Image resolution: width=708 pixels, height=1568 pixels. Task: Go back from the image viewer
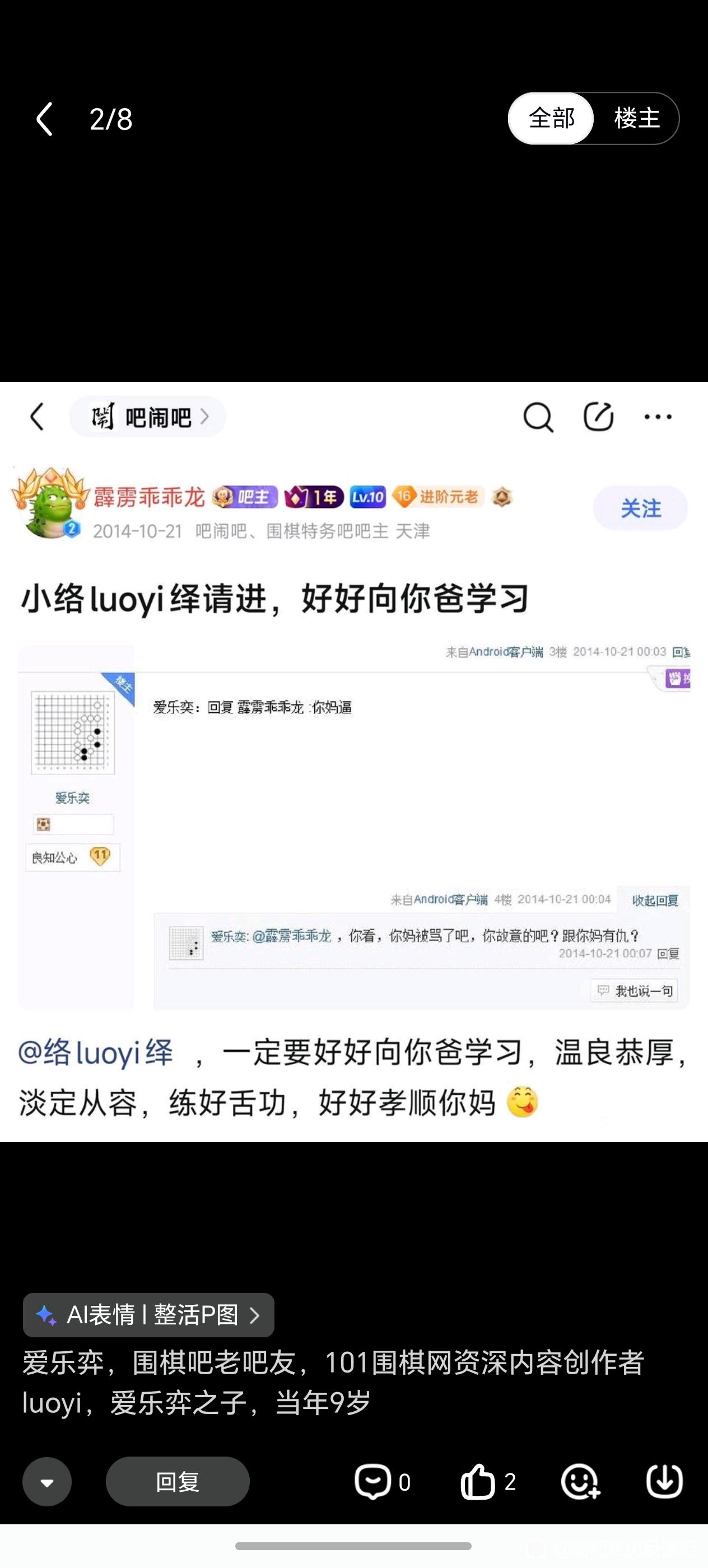tap(44, 118)
